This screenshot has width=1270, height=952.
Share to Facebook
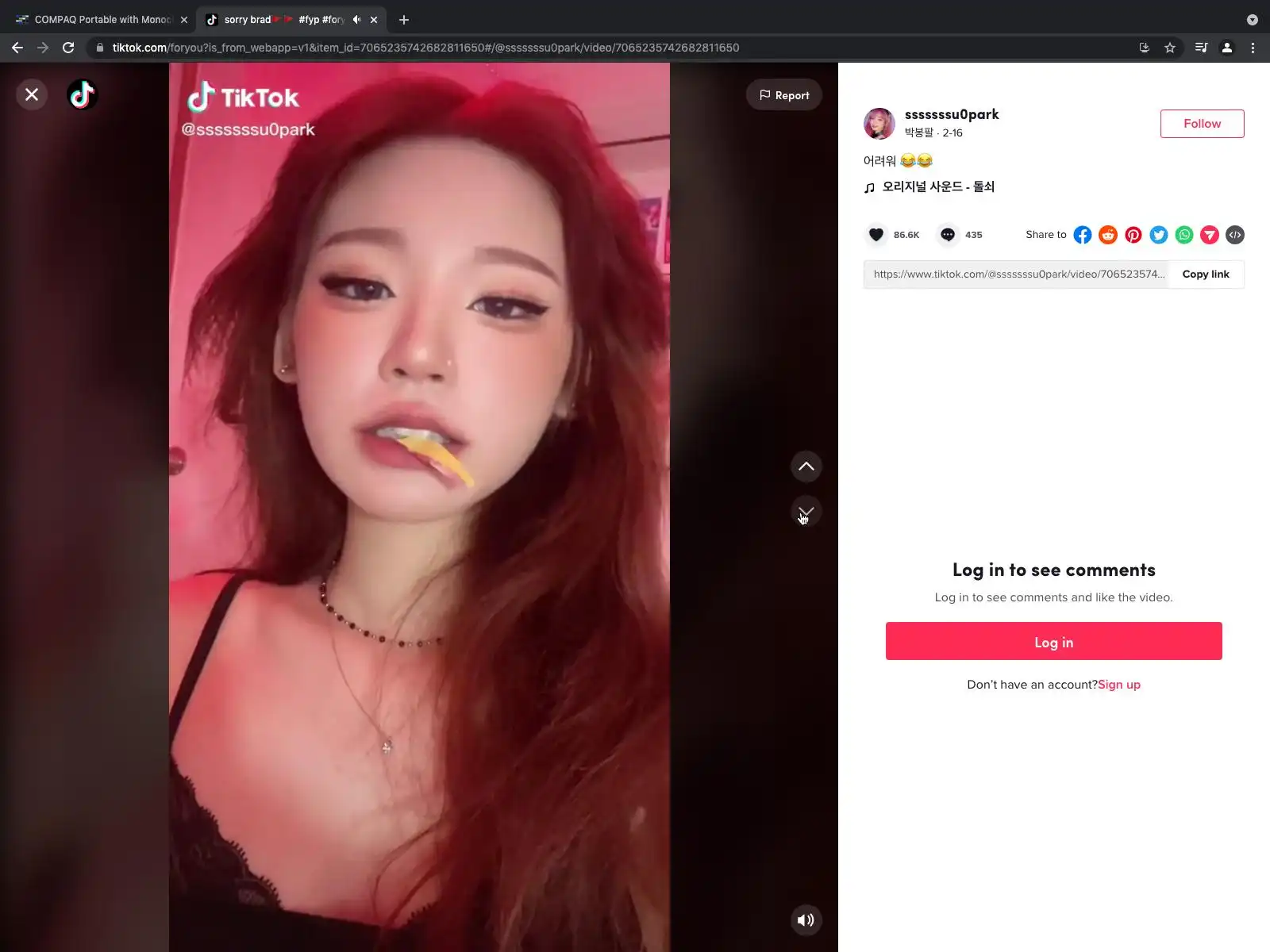click(x=1083, y=235)
